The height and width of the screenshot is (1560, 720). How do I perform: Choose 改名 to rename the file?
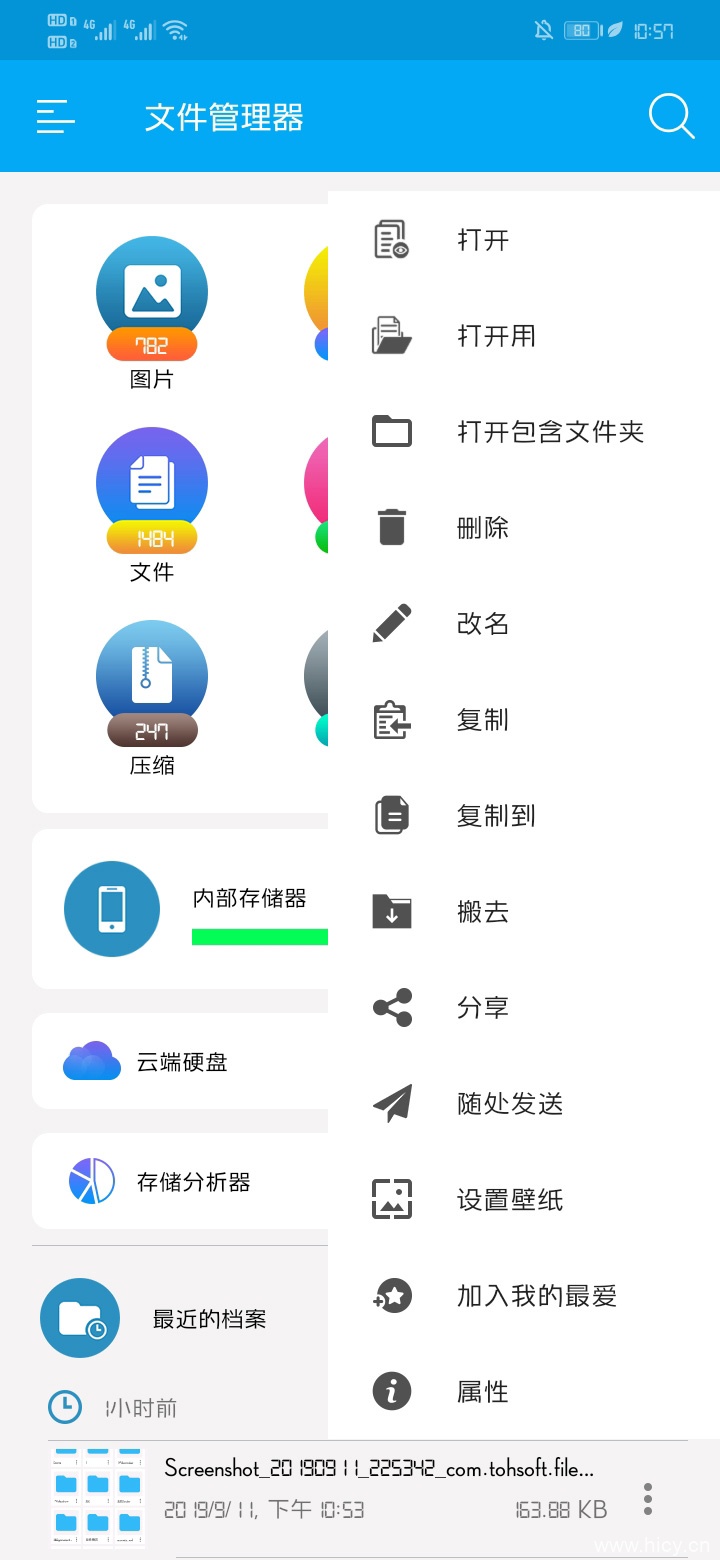tap(483, 623)
